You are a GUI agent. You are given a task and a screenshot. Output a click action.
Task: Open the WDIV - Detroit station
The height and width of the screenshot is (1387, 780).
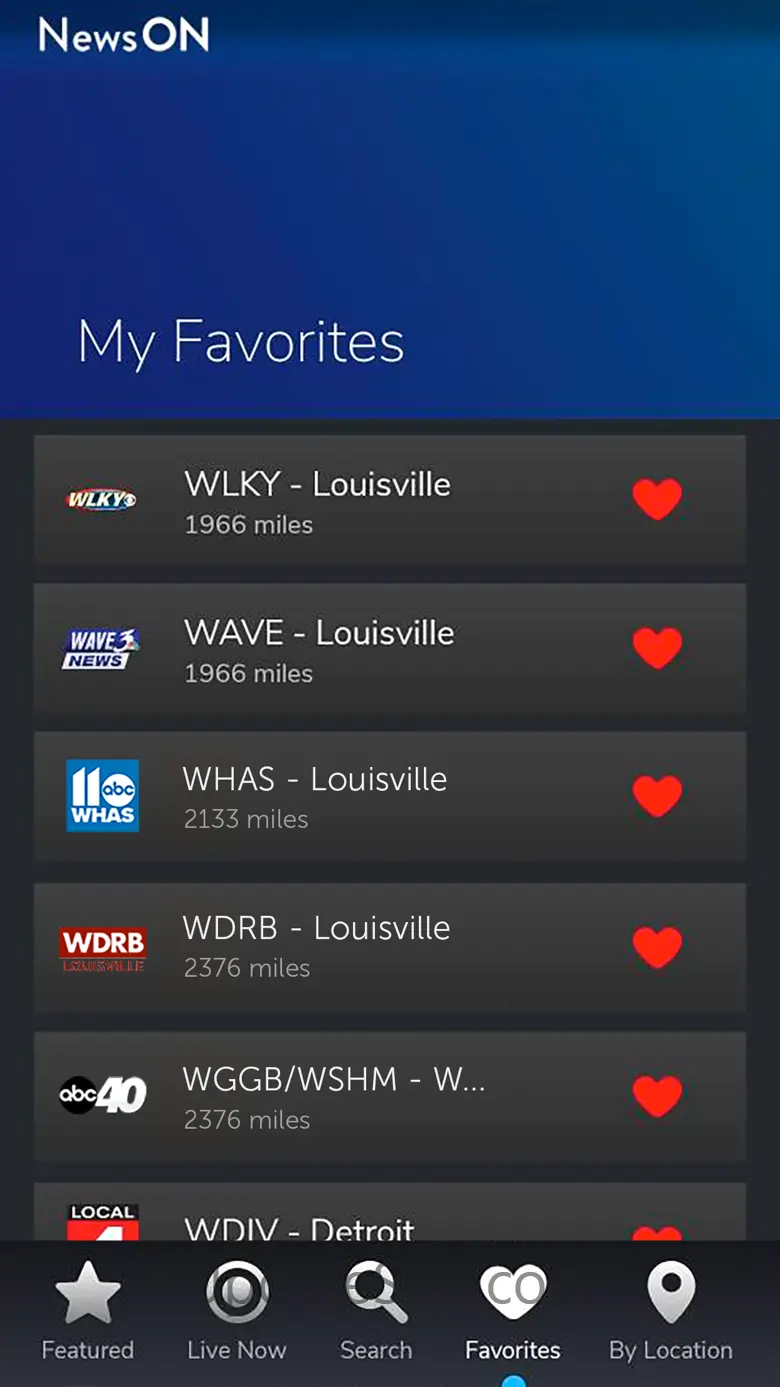389,1212
